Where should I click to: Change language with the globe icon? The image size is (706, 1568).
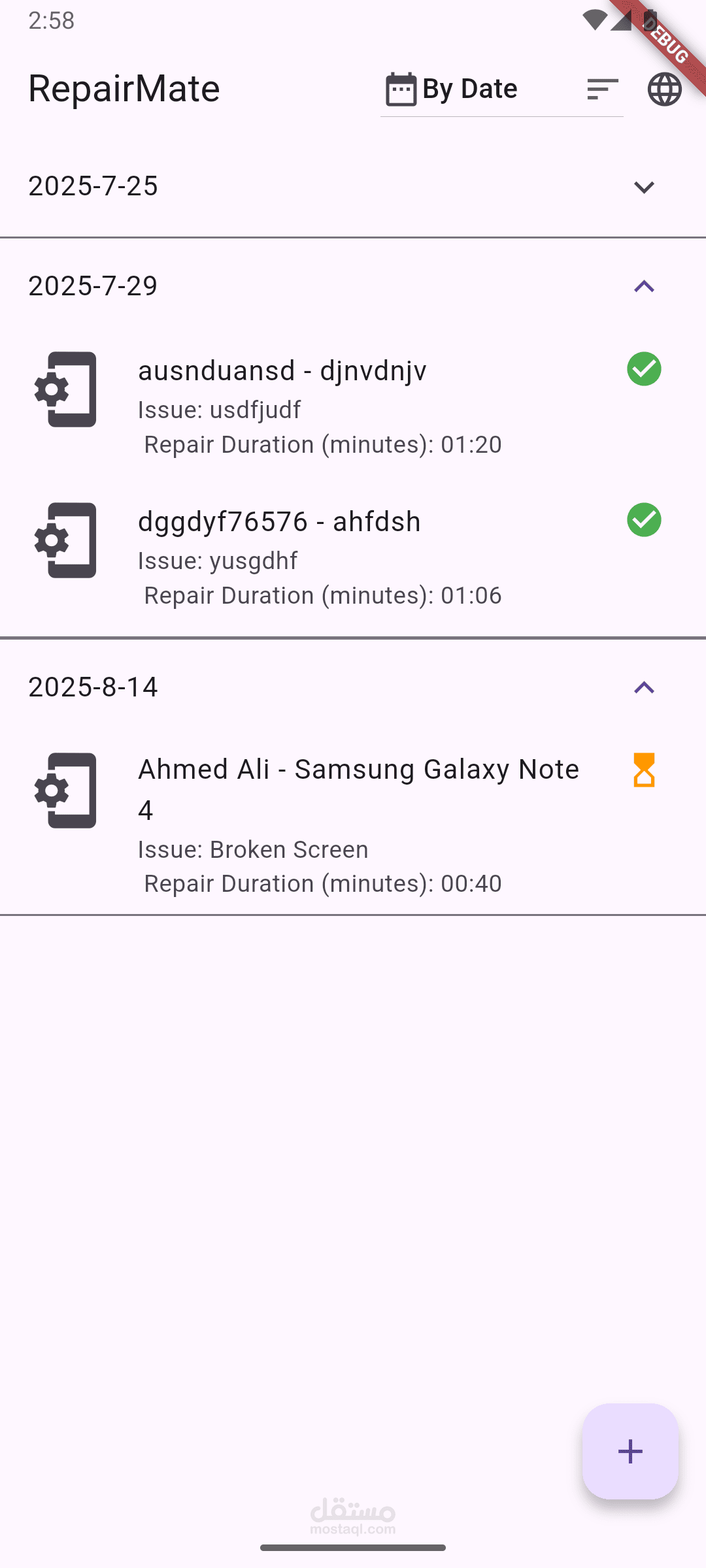664,89
